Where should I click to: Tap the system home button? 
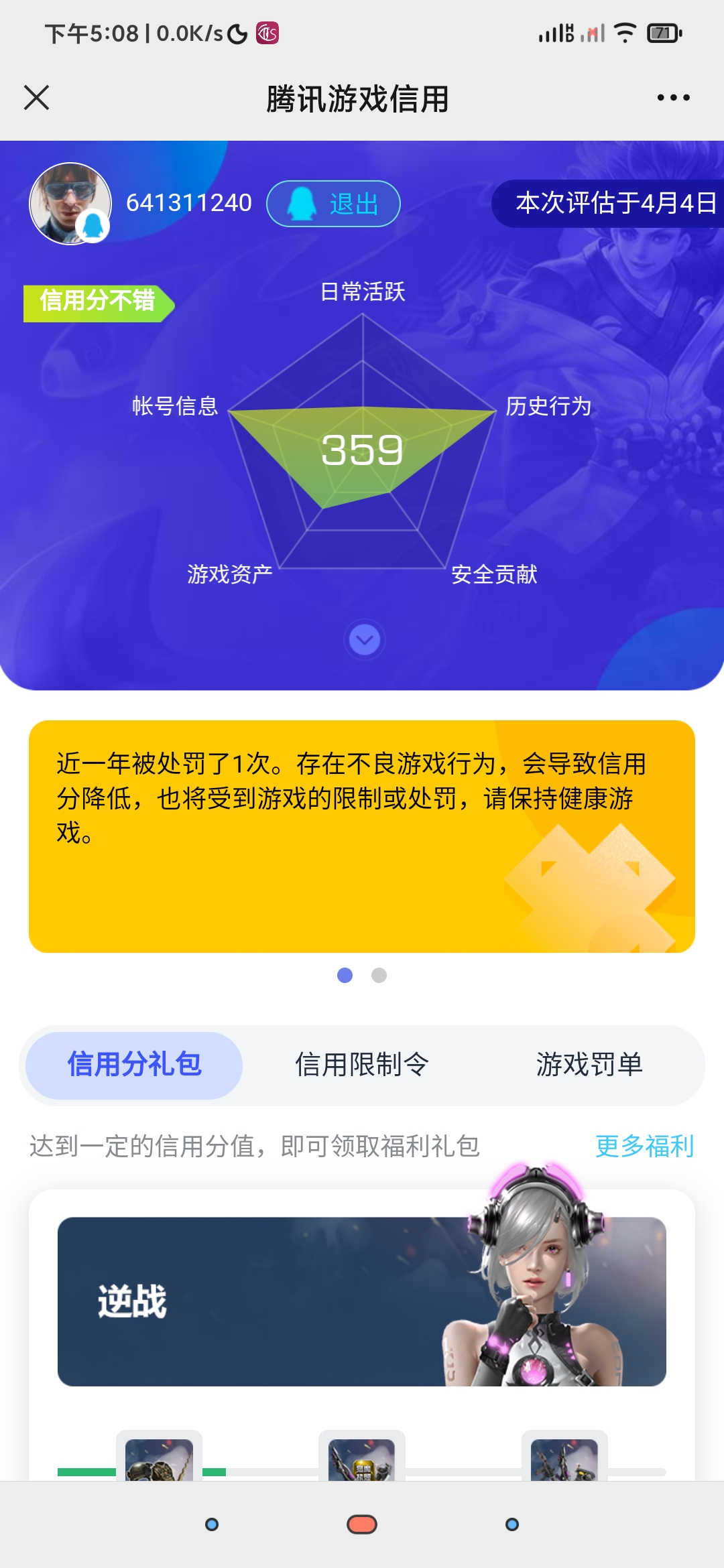click(362, 1525)
